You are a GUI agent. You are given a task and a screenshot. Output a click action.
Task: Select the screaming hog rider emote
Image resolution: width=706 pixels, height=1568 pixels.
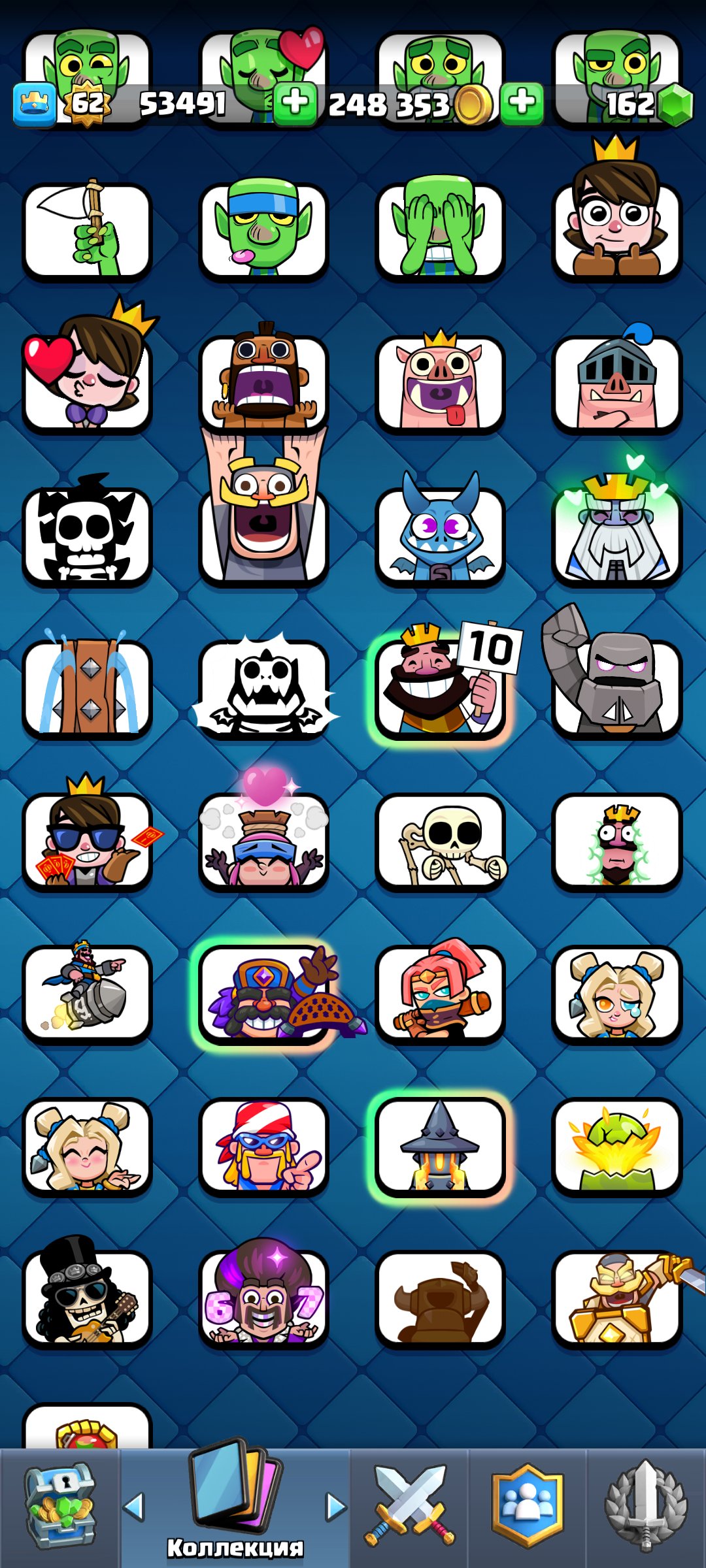point(263,383)
